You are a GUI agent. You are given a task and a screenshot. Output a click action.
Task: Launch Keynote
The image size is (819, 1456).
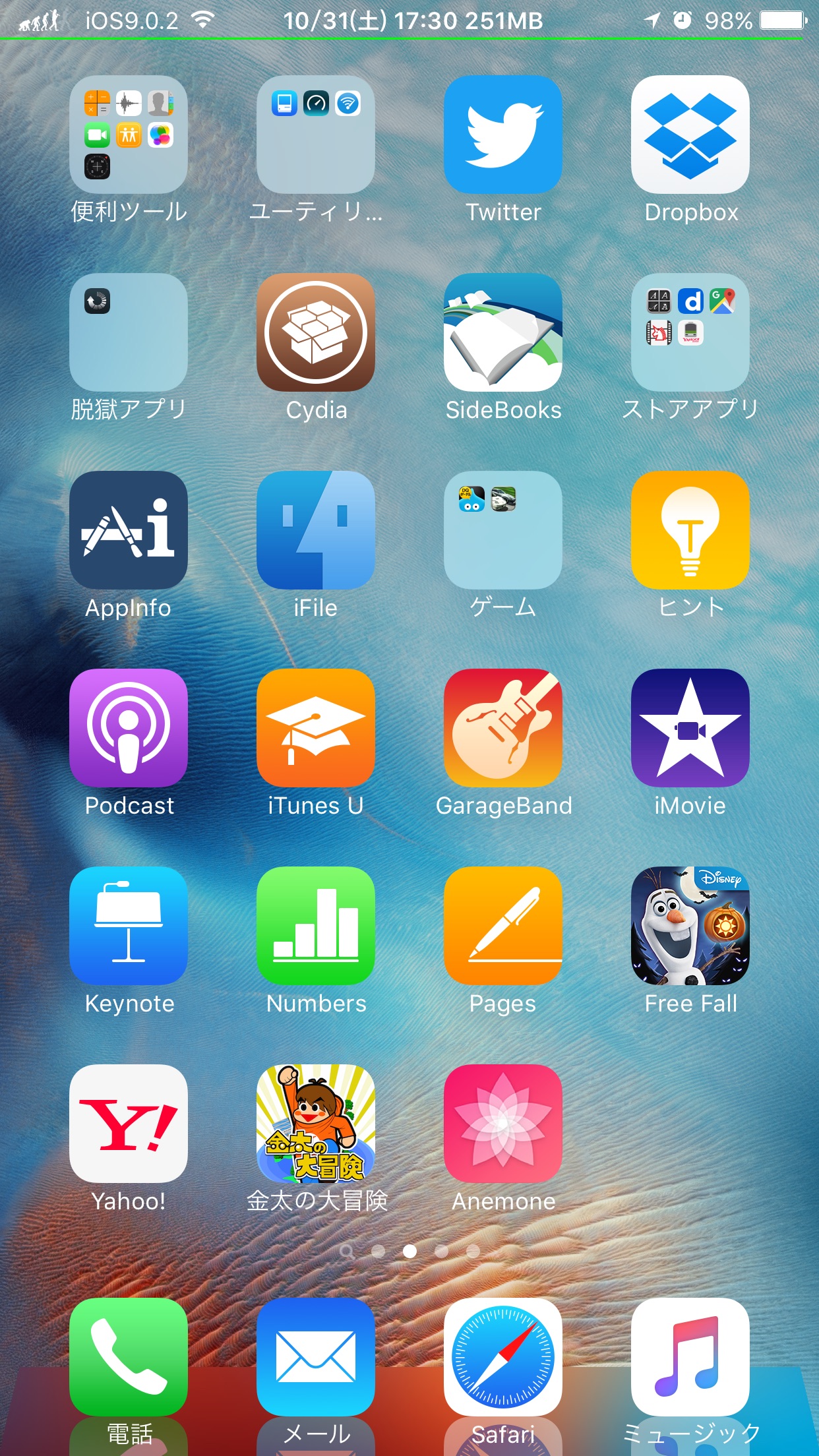pyautogui.click(x=129, y=926)
